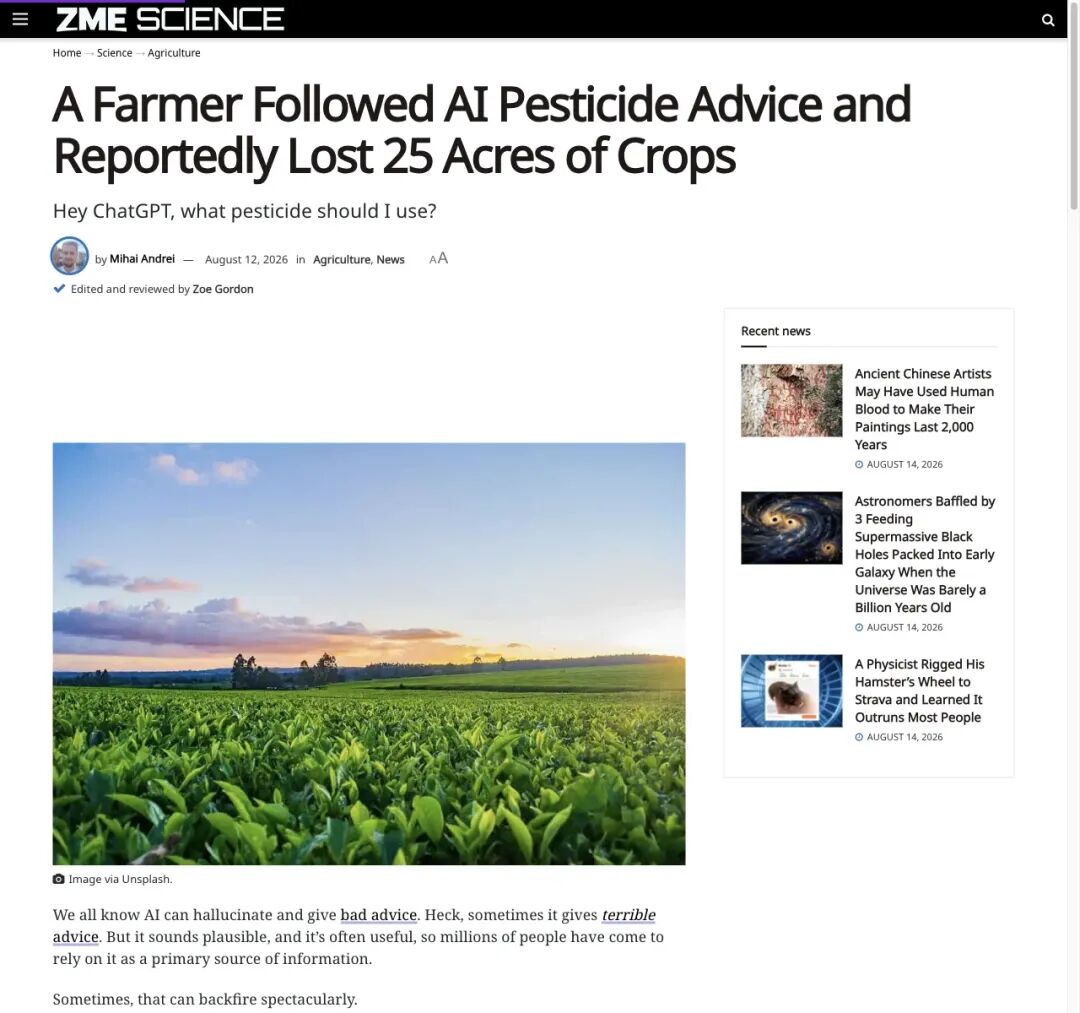Tap the Chinese paintings article thumbnail
This screenshot has width=1080, height=1013.
pos(791,401)
